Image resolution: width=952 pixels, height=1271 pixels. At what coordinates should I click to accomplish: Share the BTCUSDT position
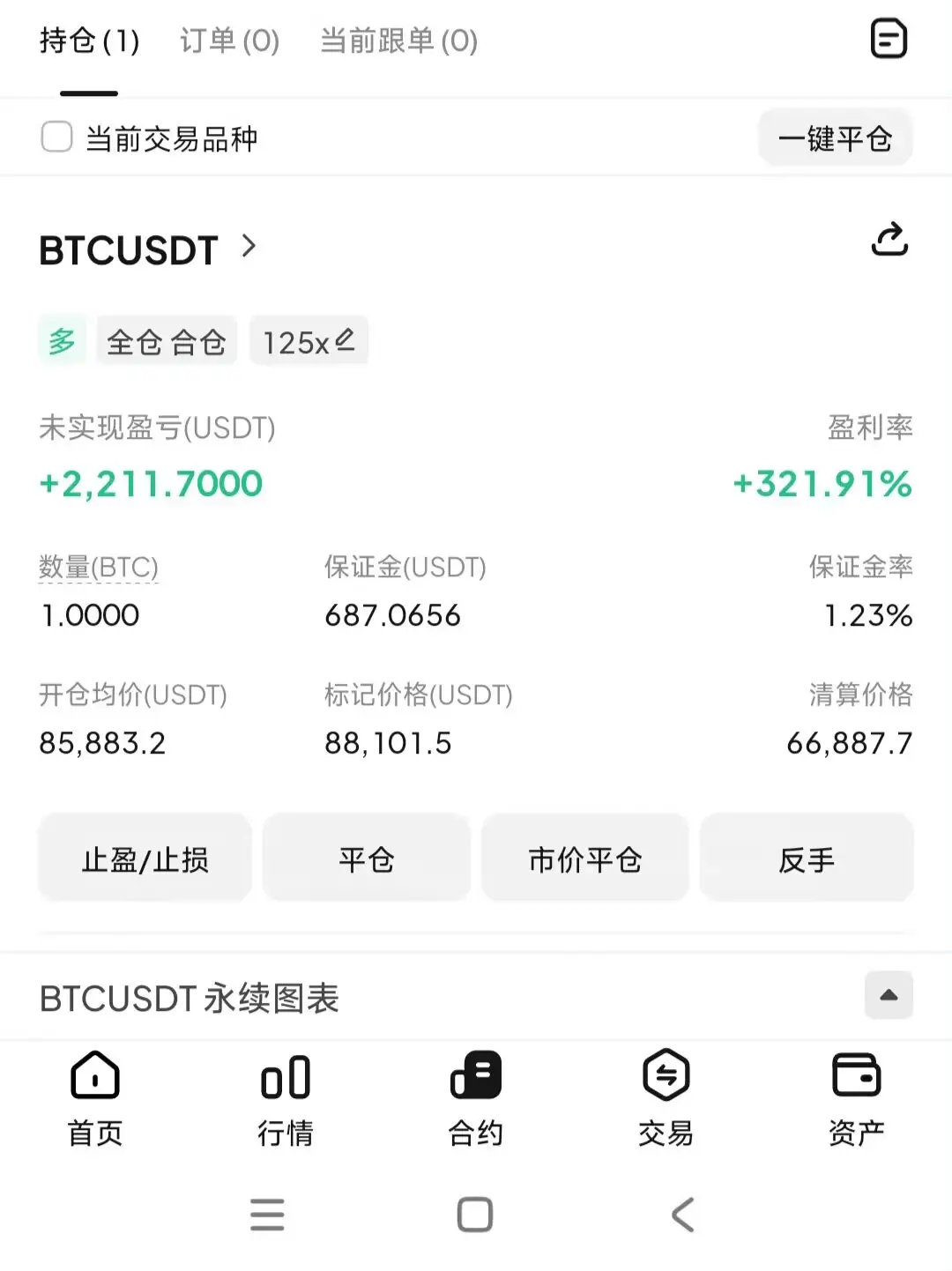pos(889,240)
